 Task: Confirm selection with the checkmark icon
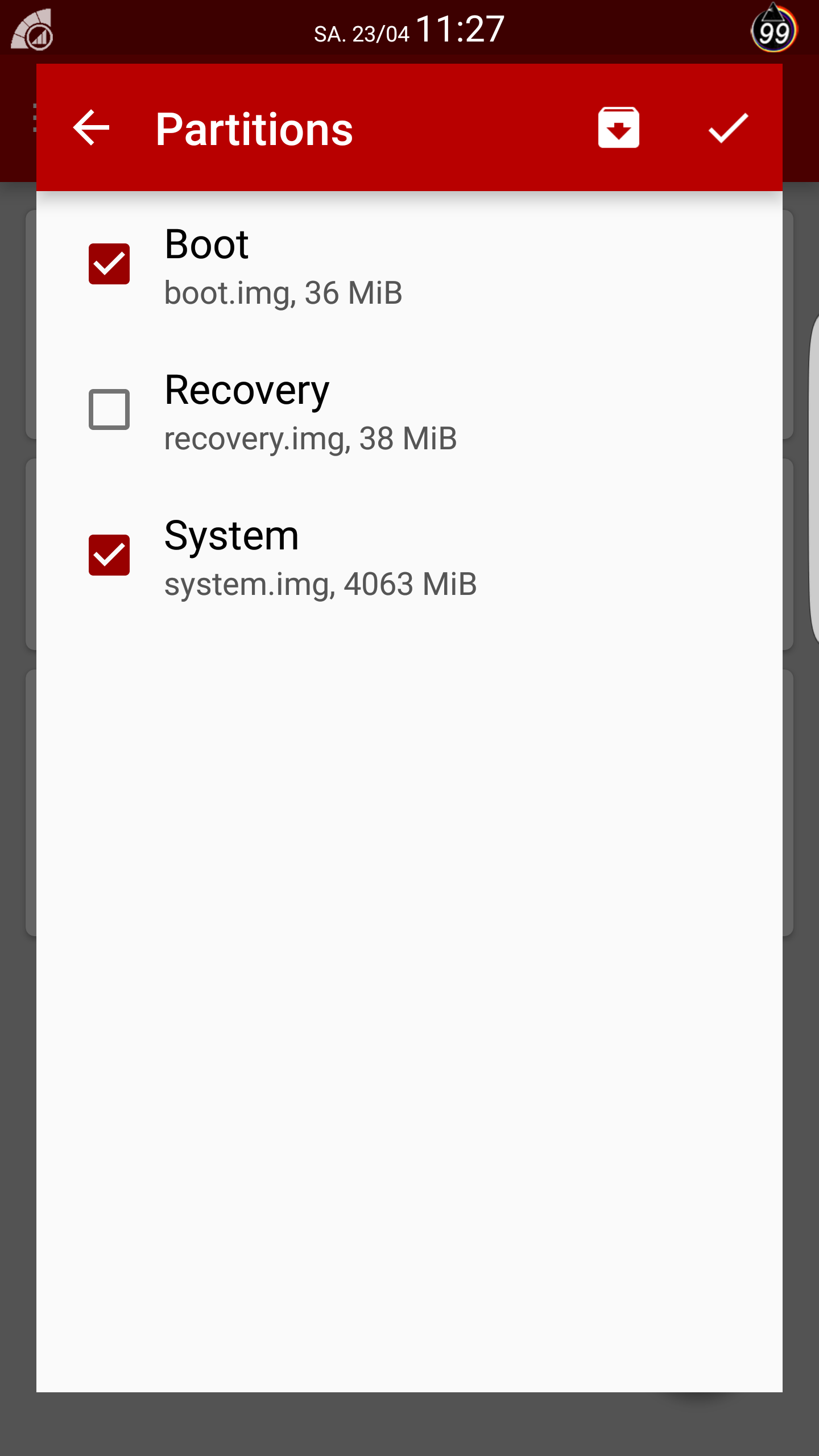click(728, 128)
